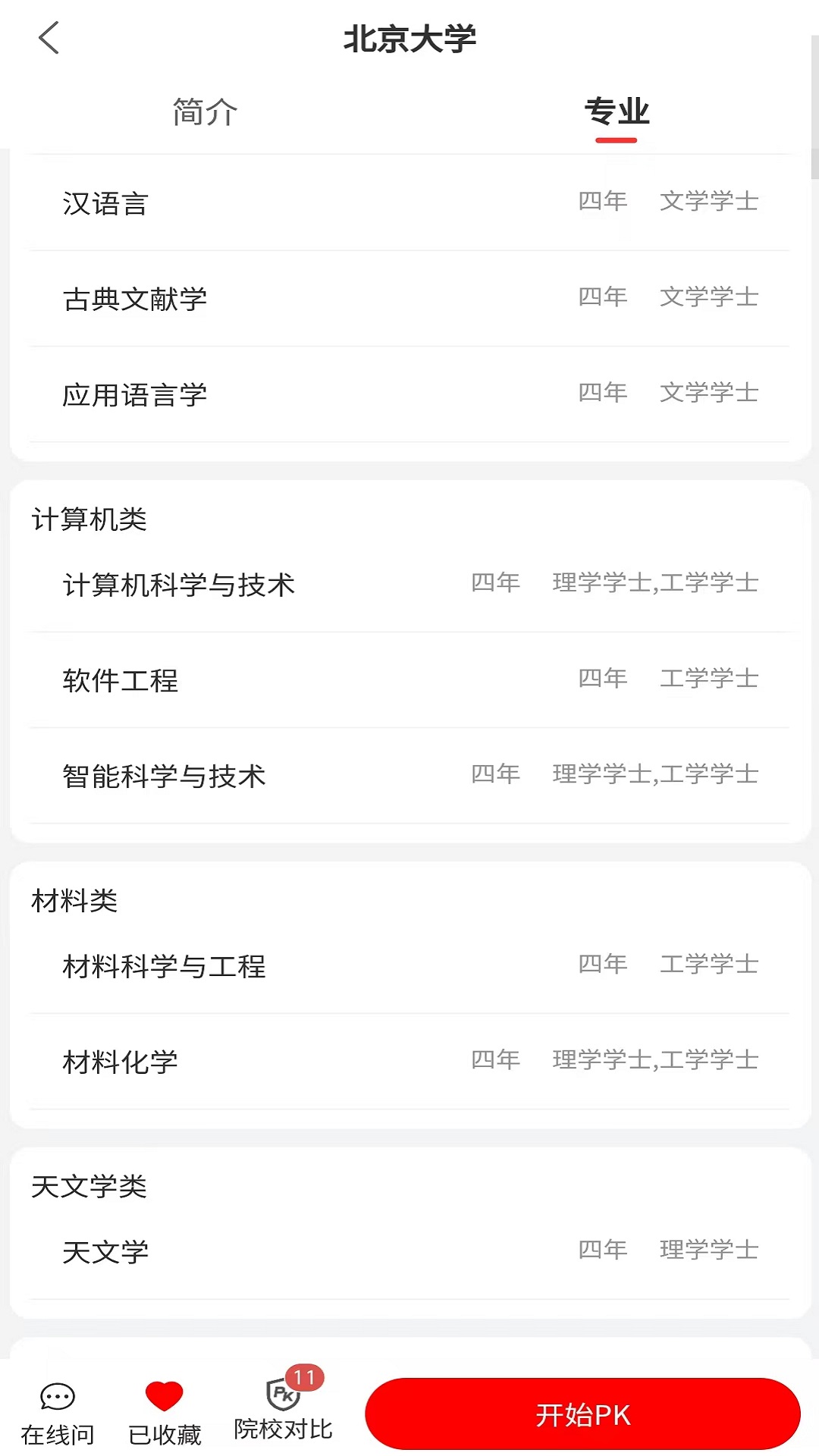The image size is (819, 1456).
Task: Open the 汉语言 major
Action: (409, 202)
